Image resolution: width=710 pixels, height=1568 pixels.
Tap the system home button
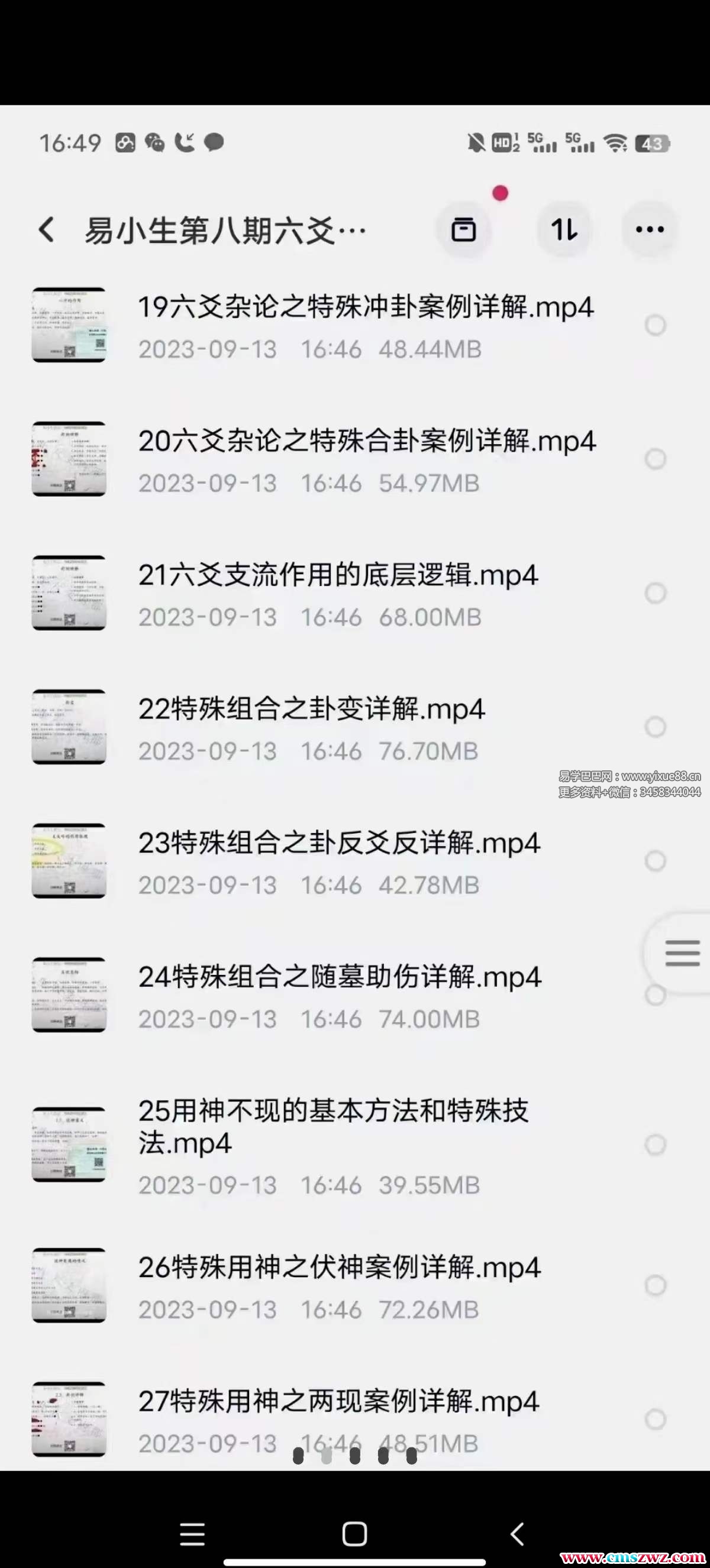coord(354,1534)
